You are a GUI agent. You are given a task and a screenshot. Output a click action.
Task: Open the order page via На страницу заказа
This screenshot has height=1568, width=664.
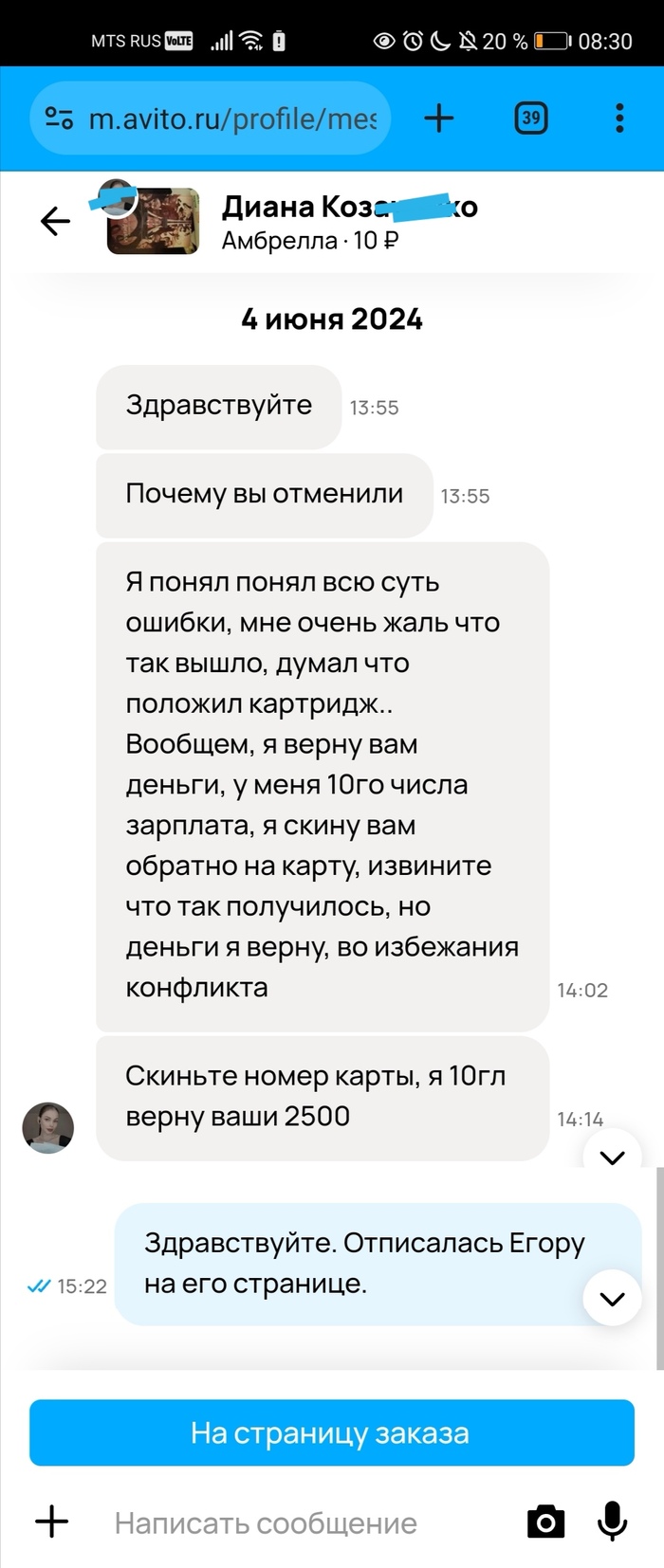pos(331,1432)
